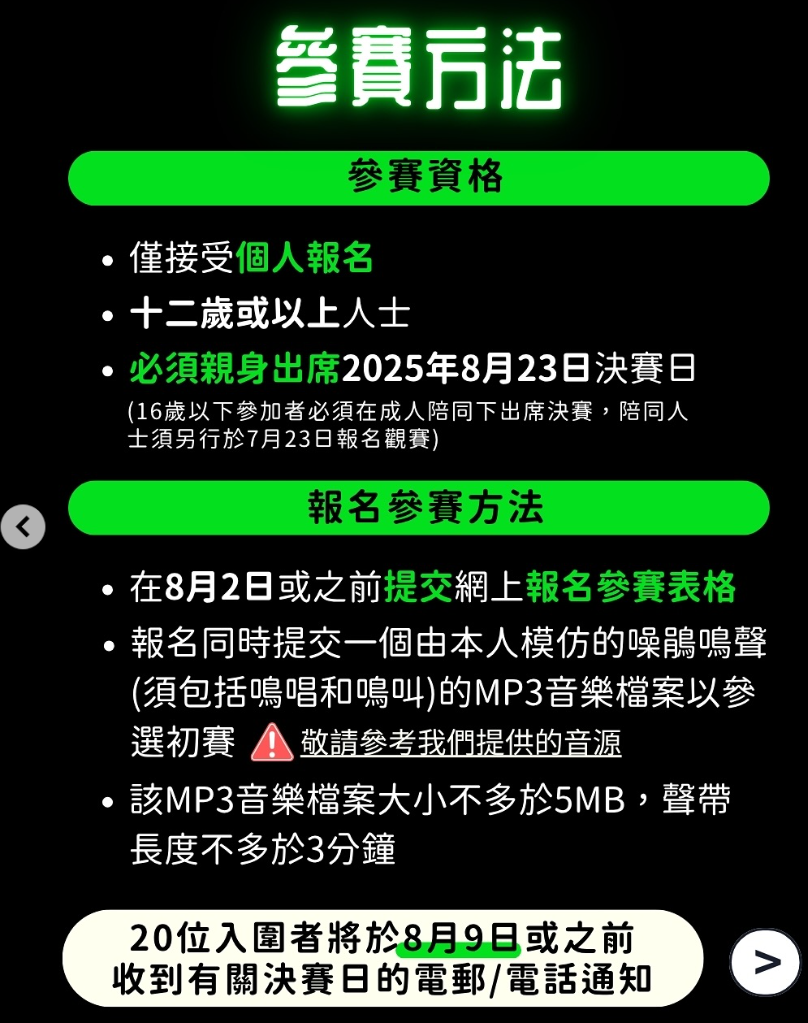Open the 敬請參考我們提供的音源 link

[459, 743]
